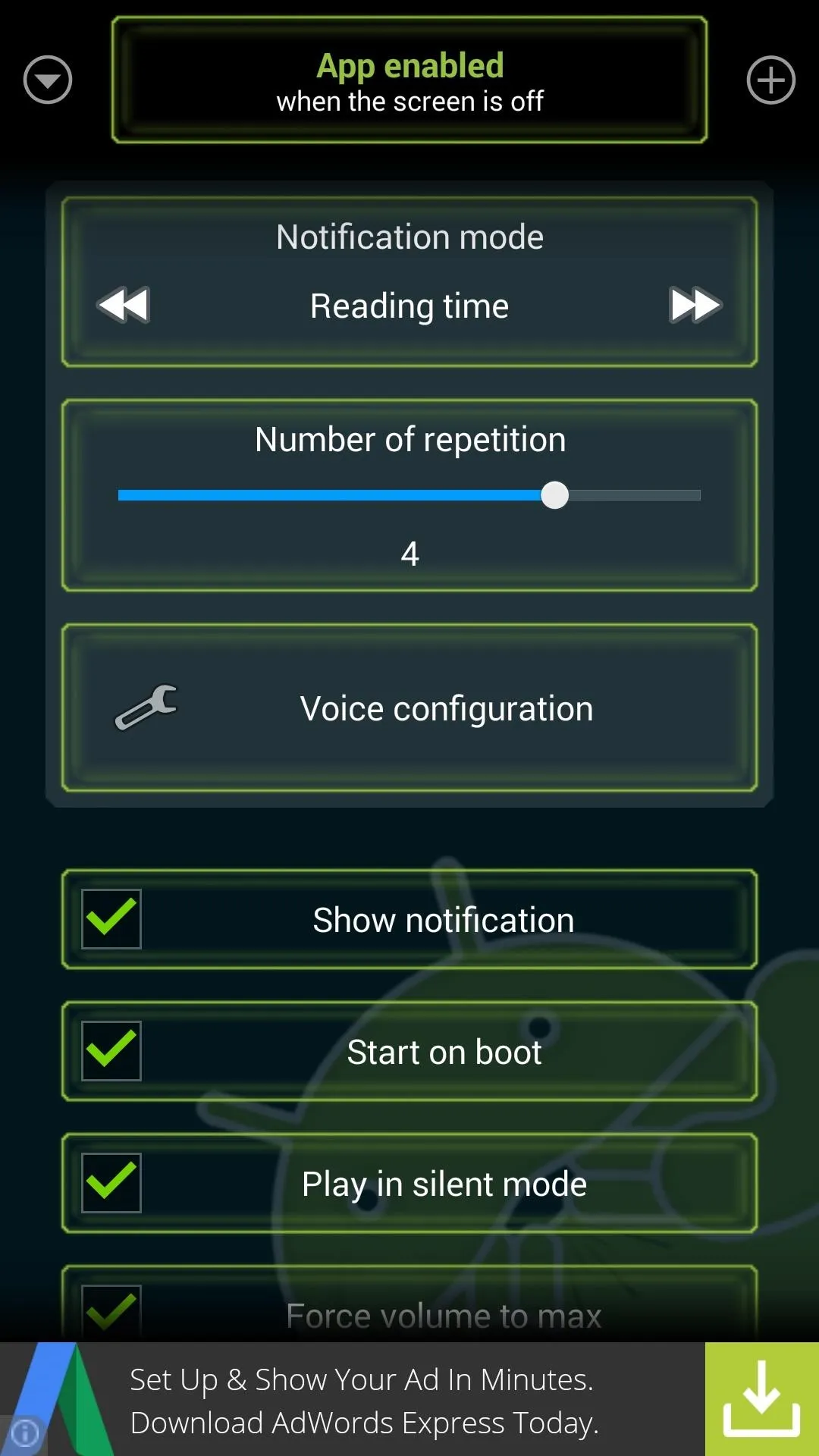Select previous notification mode with rewind arrows
819x1456 pixels.
tap(124, 306)
